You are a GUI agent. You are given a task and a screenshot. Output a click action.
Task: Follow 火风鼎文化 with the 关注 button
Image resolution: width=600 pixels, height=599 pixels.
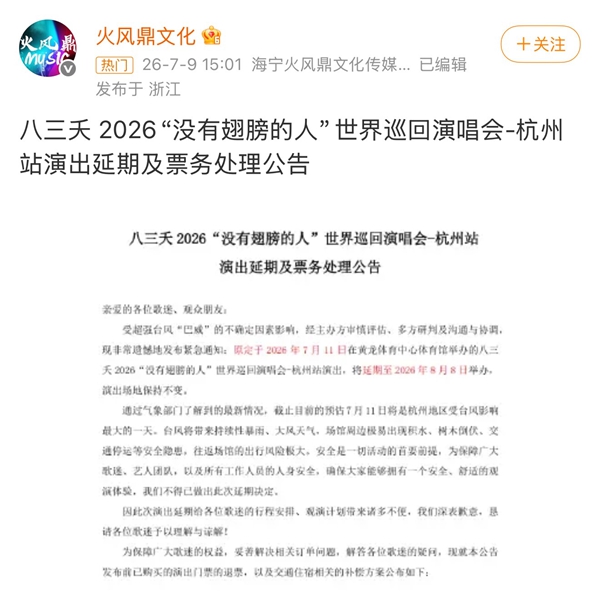[x=540, y=44]
